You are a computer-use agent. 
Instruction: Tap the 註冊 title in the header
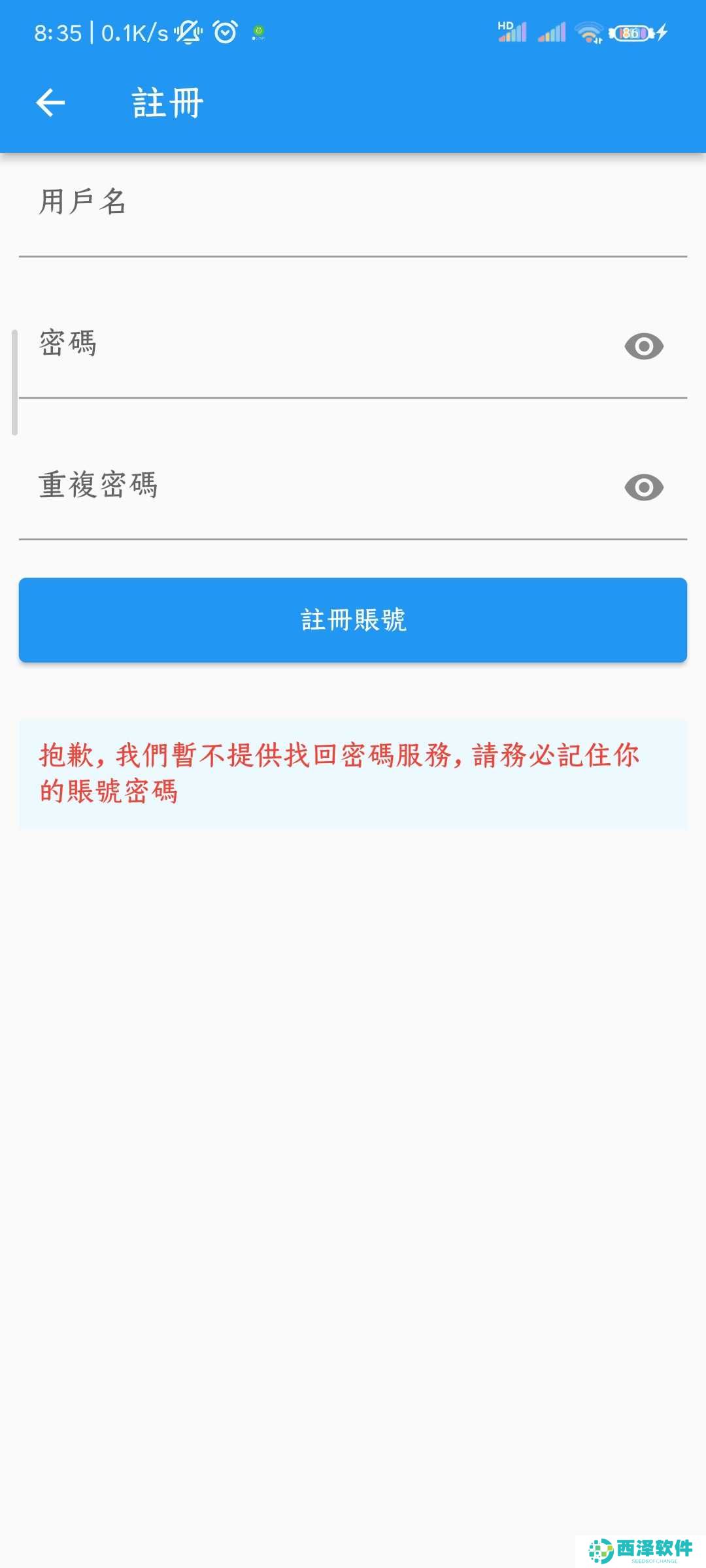point(165,102)
